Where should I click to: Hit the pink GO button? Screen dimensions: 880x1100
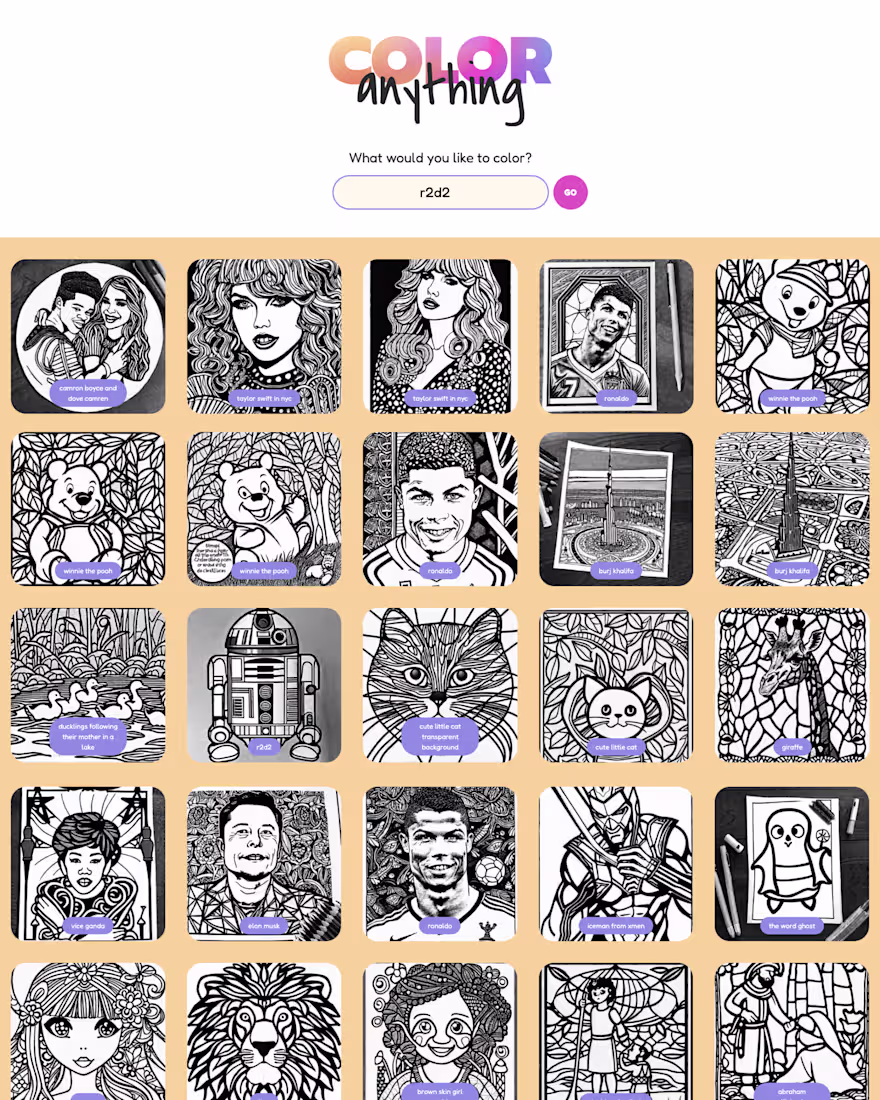point(570,192)
